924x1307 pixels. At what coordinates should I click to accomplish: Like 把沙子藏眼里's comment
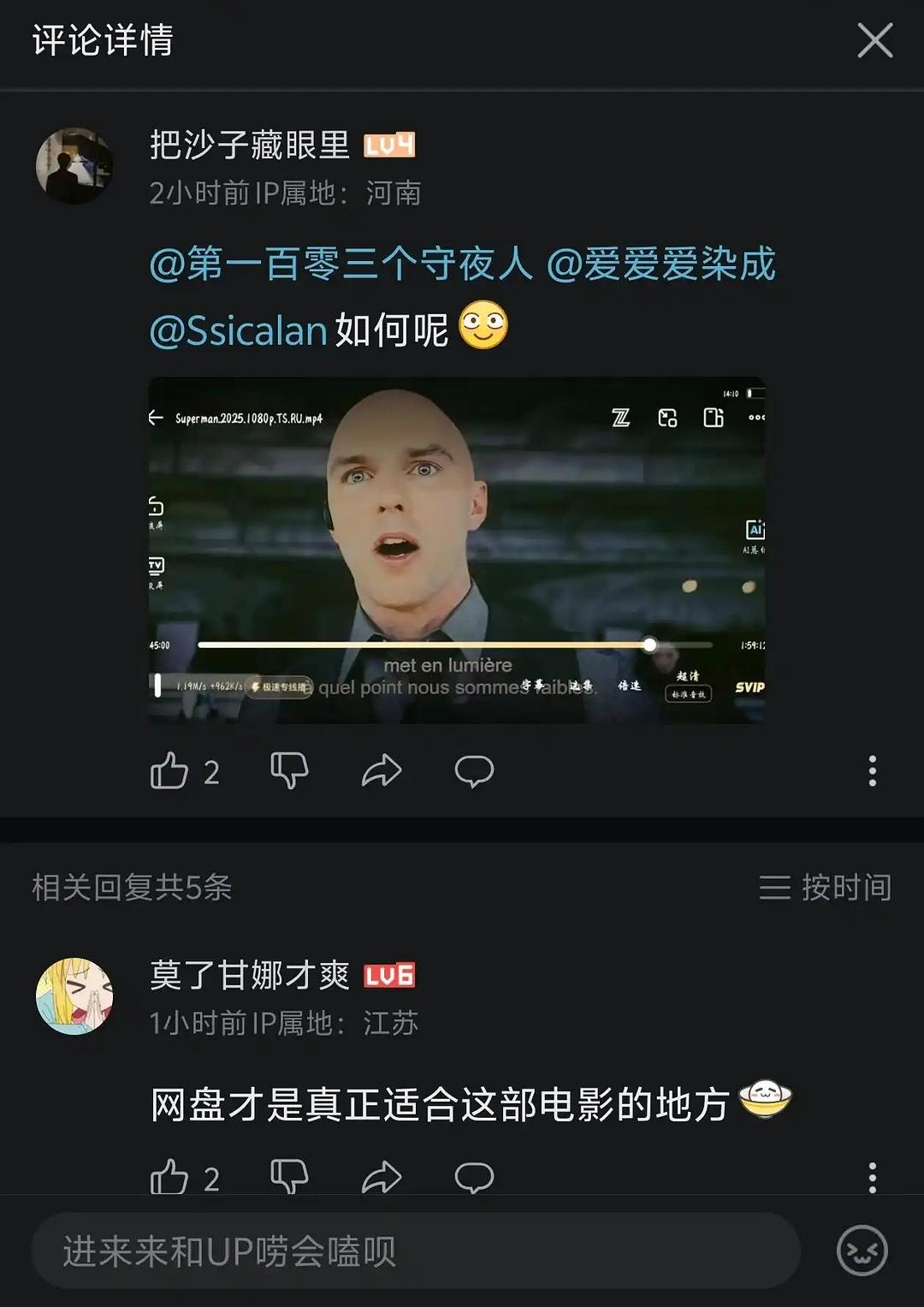169,771
